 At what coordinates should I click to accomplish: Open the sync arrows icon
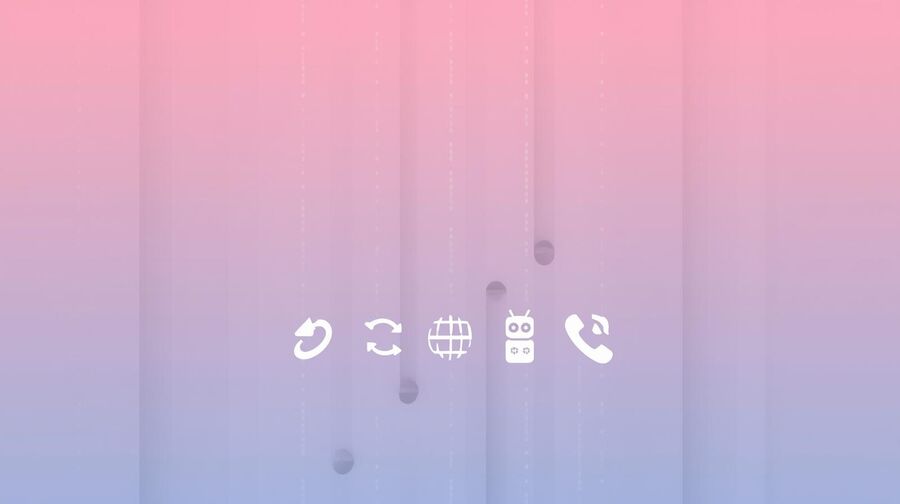(380, 337)
